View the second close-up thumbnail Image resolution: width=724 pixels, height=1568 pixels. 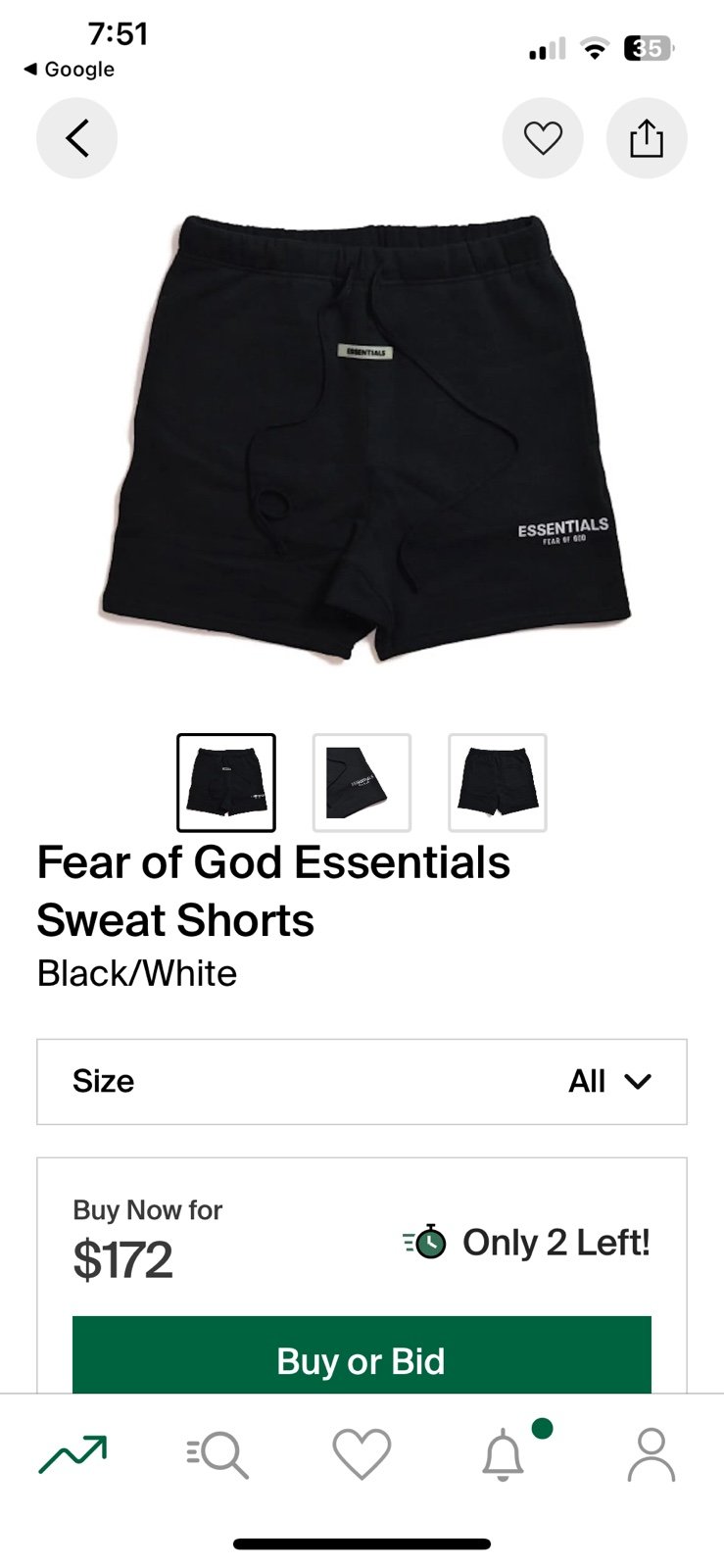pyautogui.click(x=362, y=782)
